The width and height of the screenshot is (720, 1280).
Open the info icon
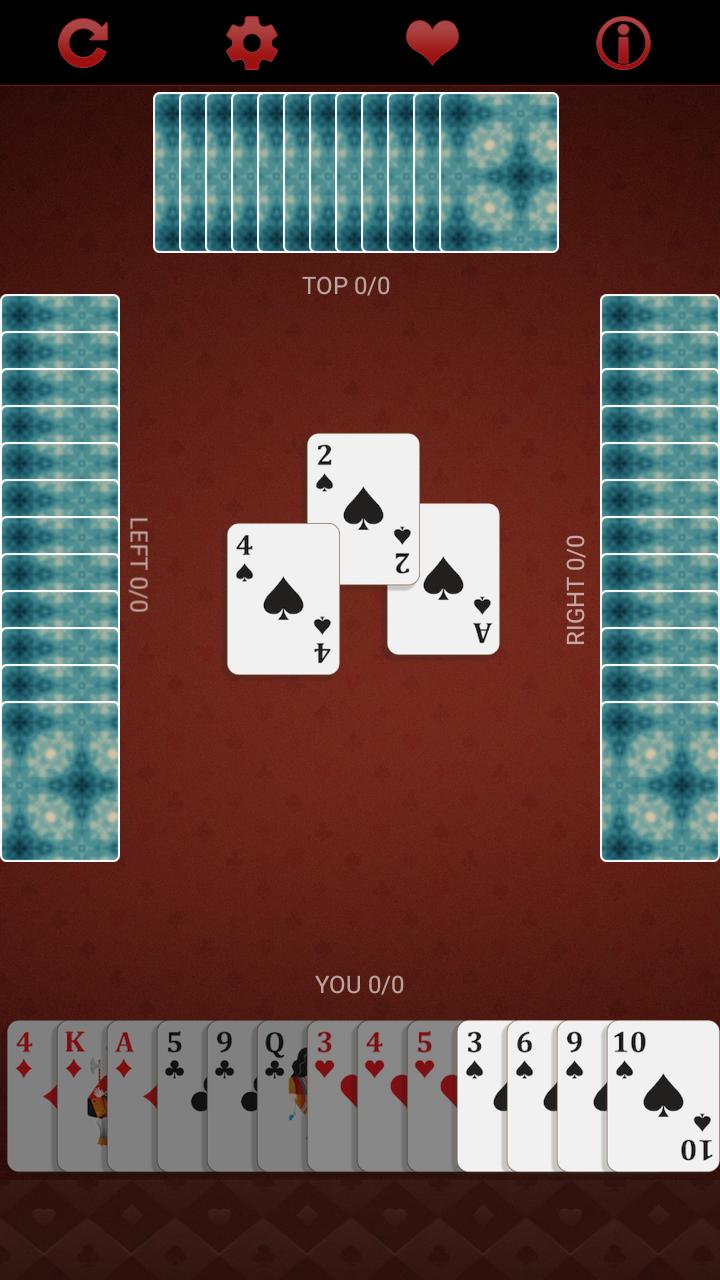[x=623, y=43]
